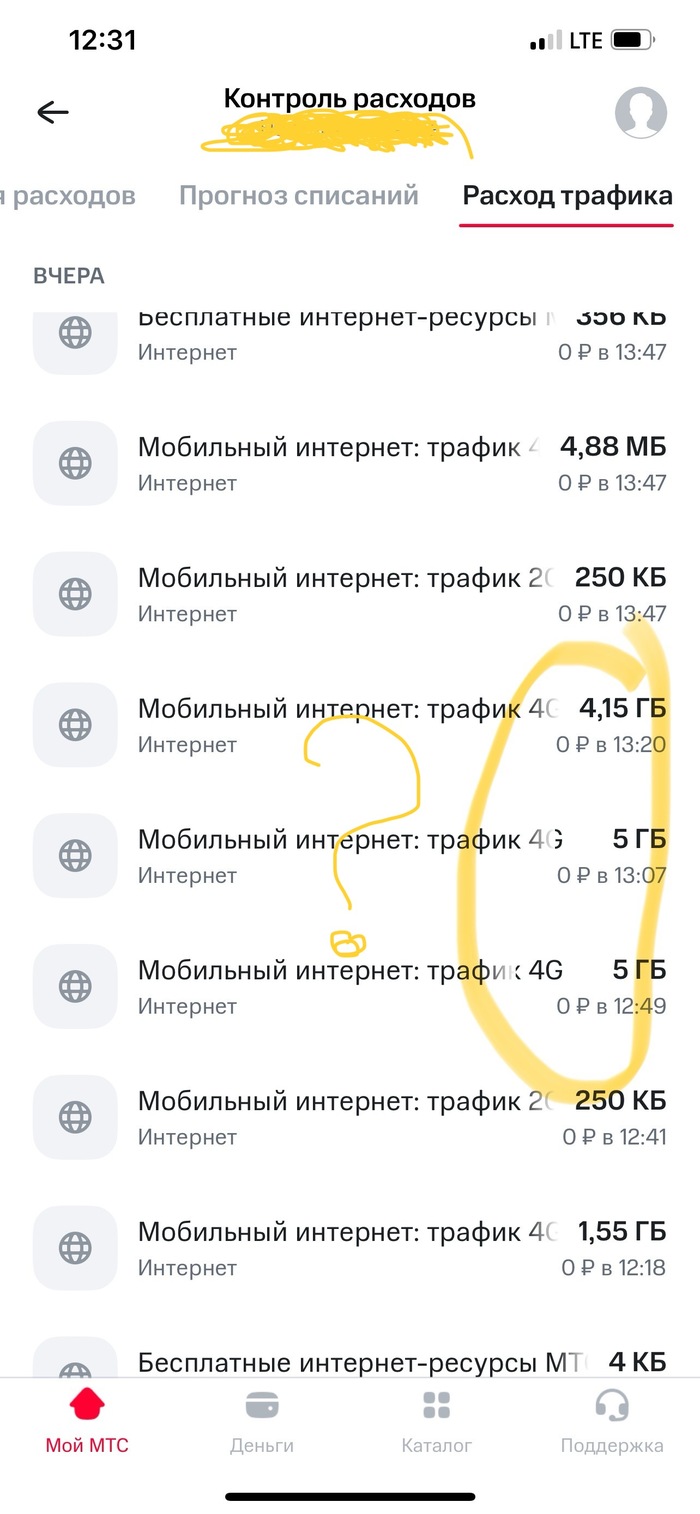Open the 4,15 ГБ traffic entry

(350, 726)
